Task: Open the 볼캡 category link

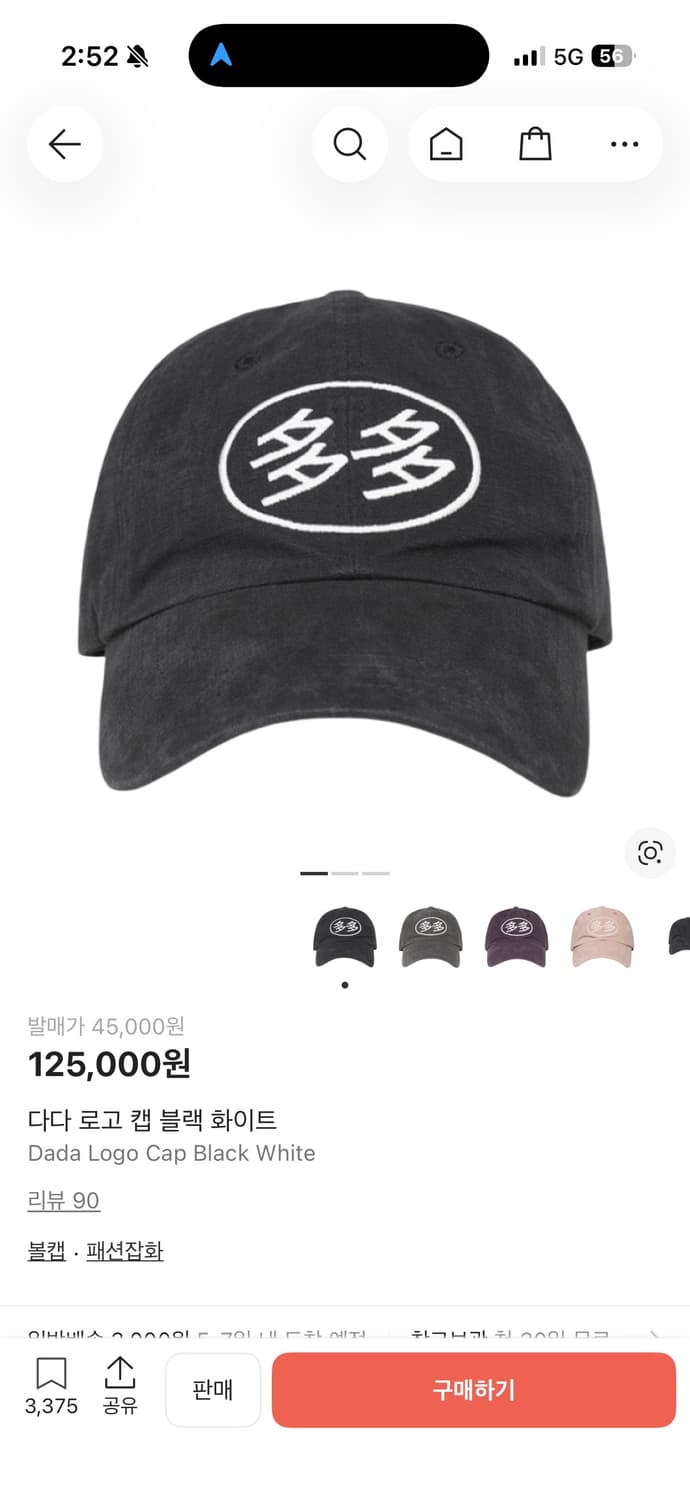Action: click(46, 1251)
